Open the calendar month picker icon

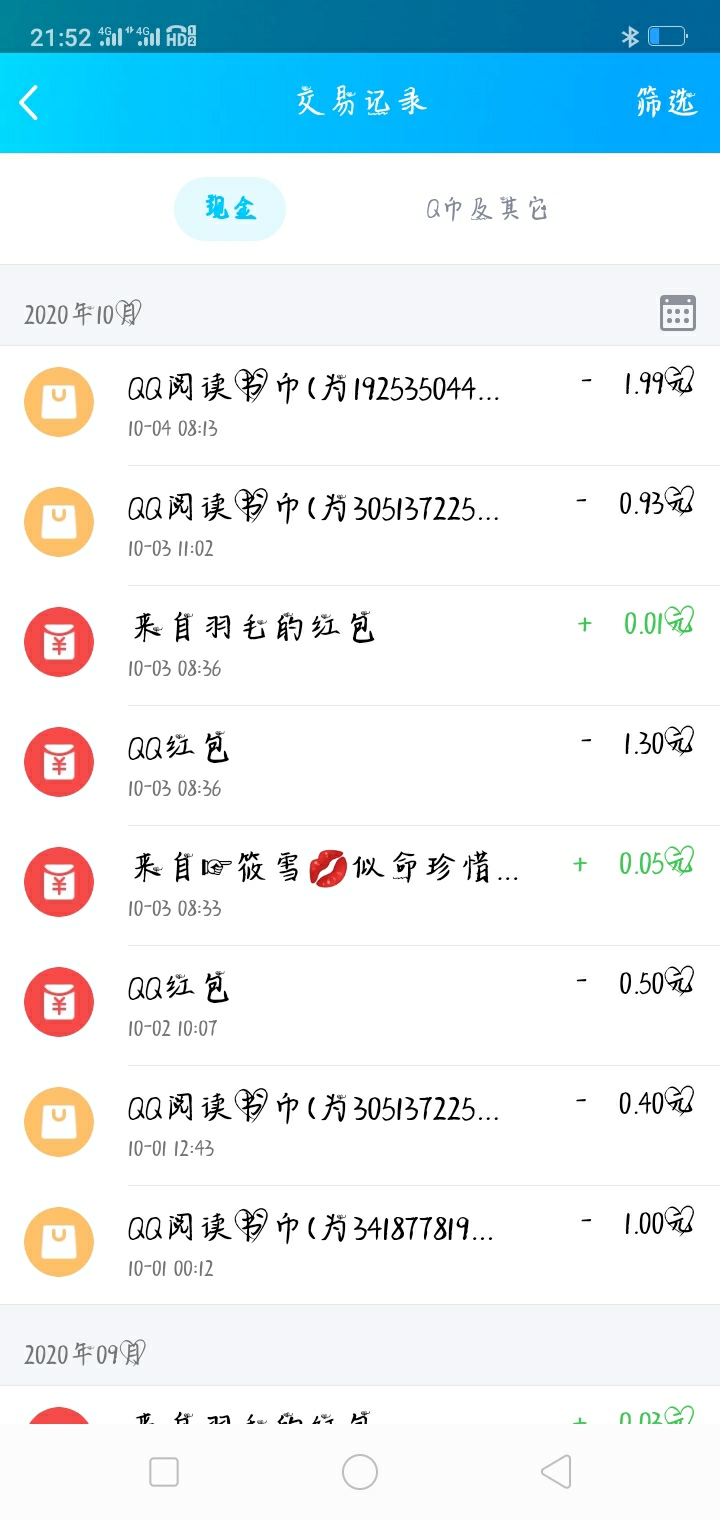pos(678,313)
